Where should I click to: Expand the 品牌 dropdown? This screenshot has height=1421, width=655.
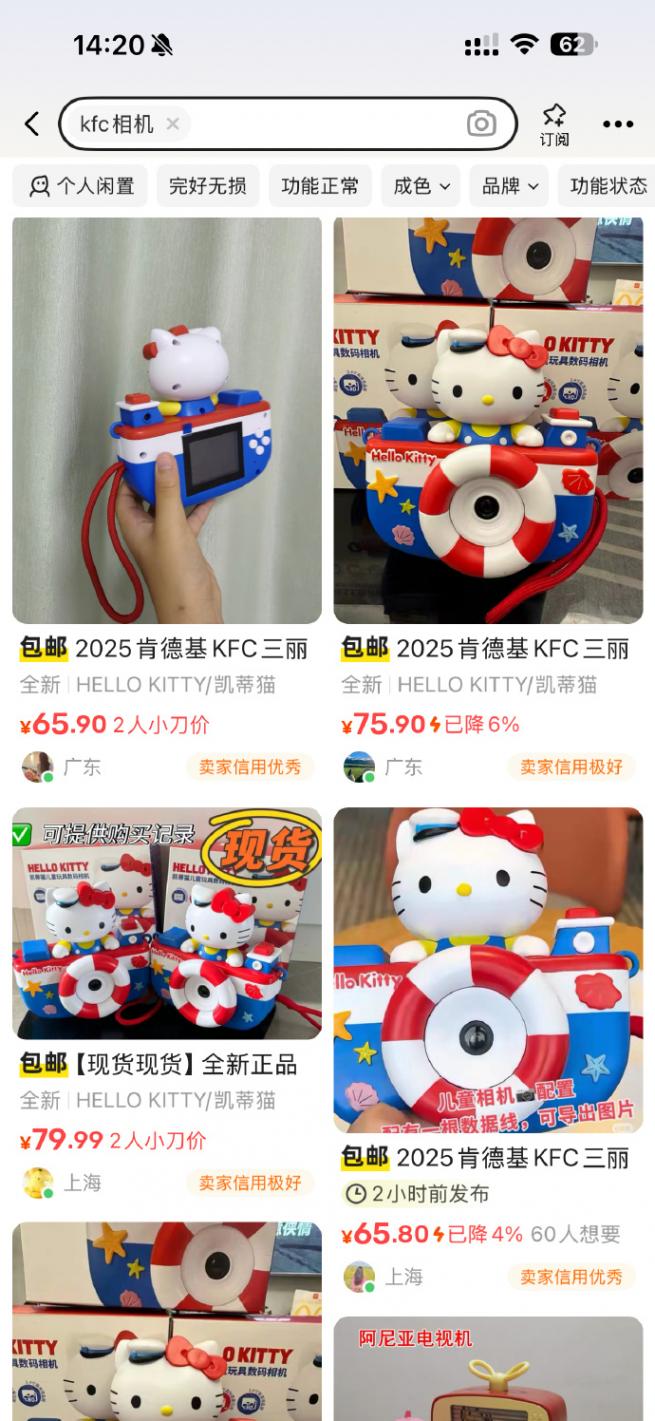coord(509,186)
